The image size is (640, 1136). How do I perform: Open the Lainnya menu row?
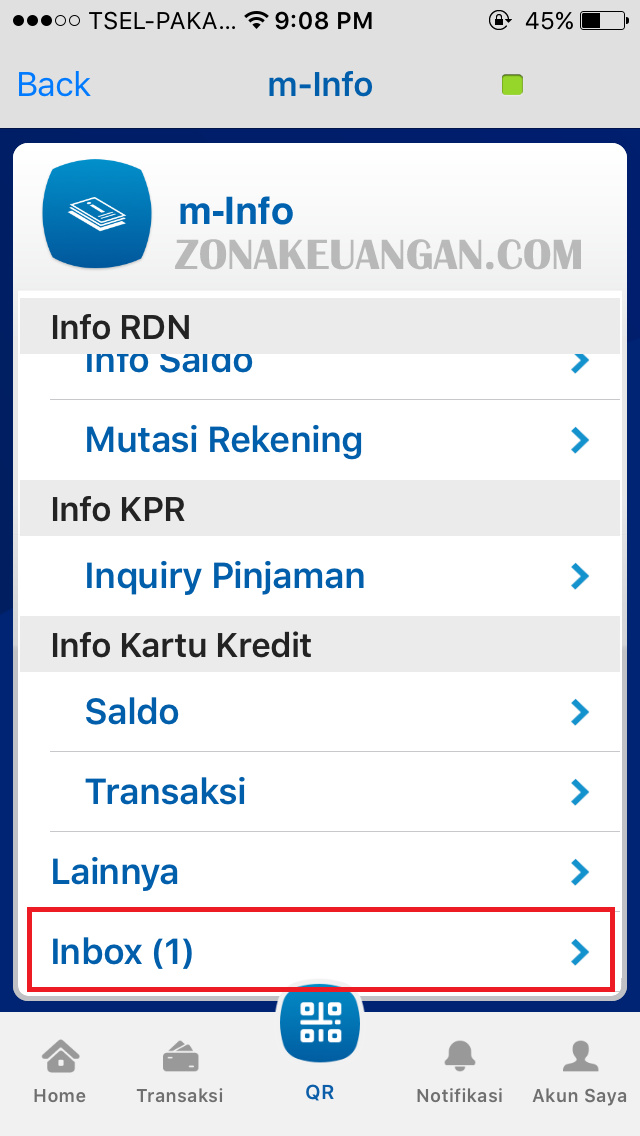pyautogui.click(x=320, y=872)
